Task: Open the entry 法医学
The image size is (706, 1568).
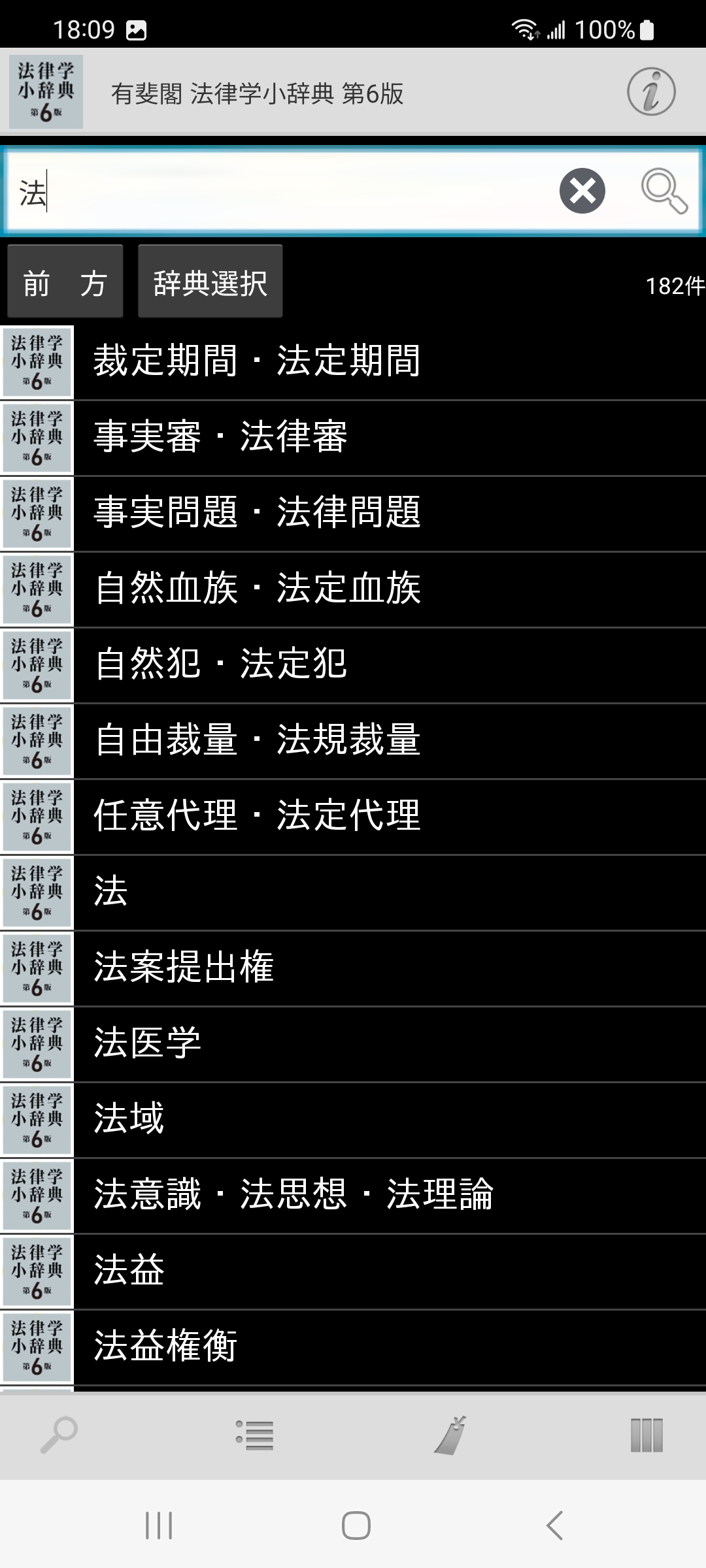Action: 353,1043
